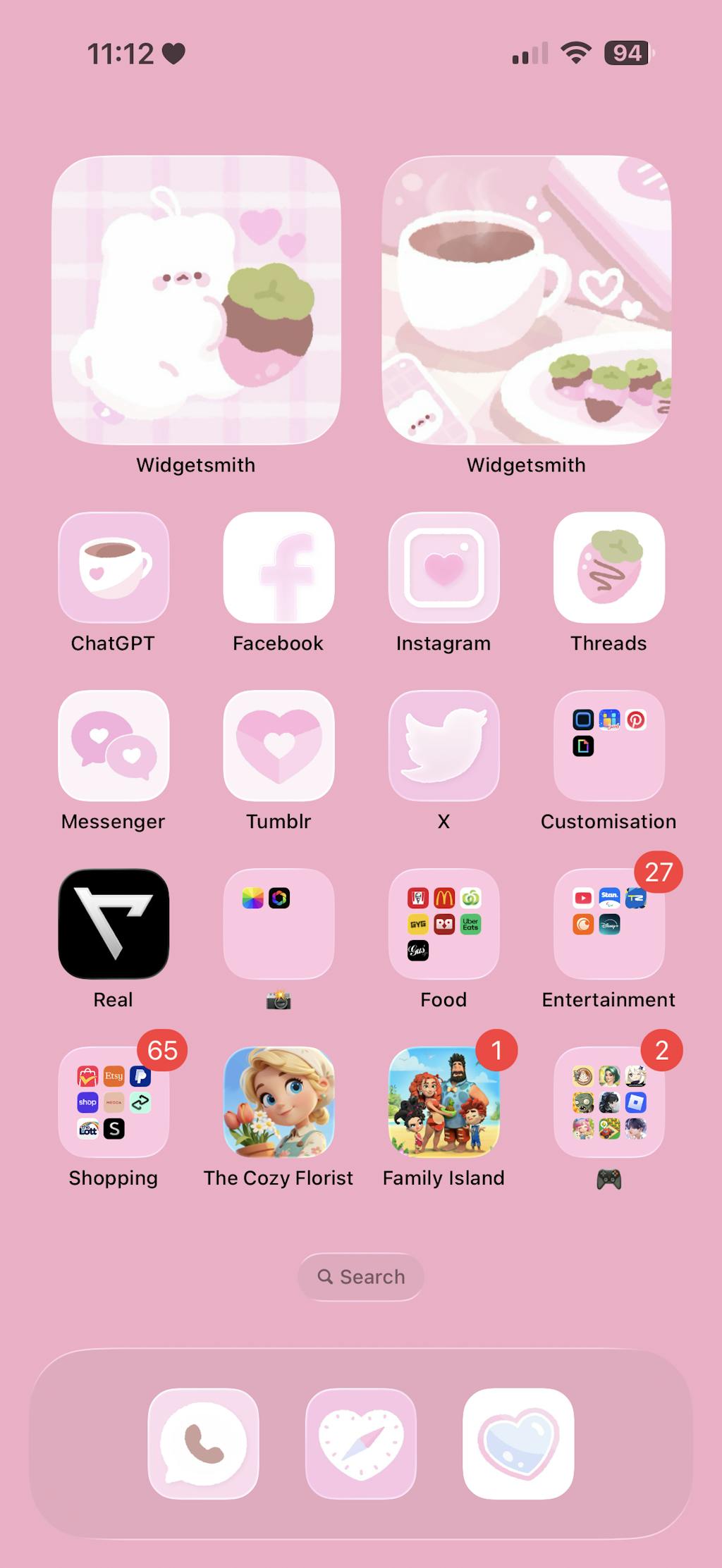Open the Shopping folder
Viewport: 722px width, 1568px height.
(x=114, y=1102)
